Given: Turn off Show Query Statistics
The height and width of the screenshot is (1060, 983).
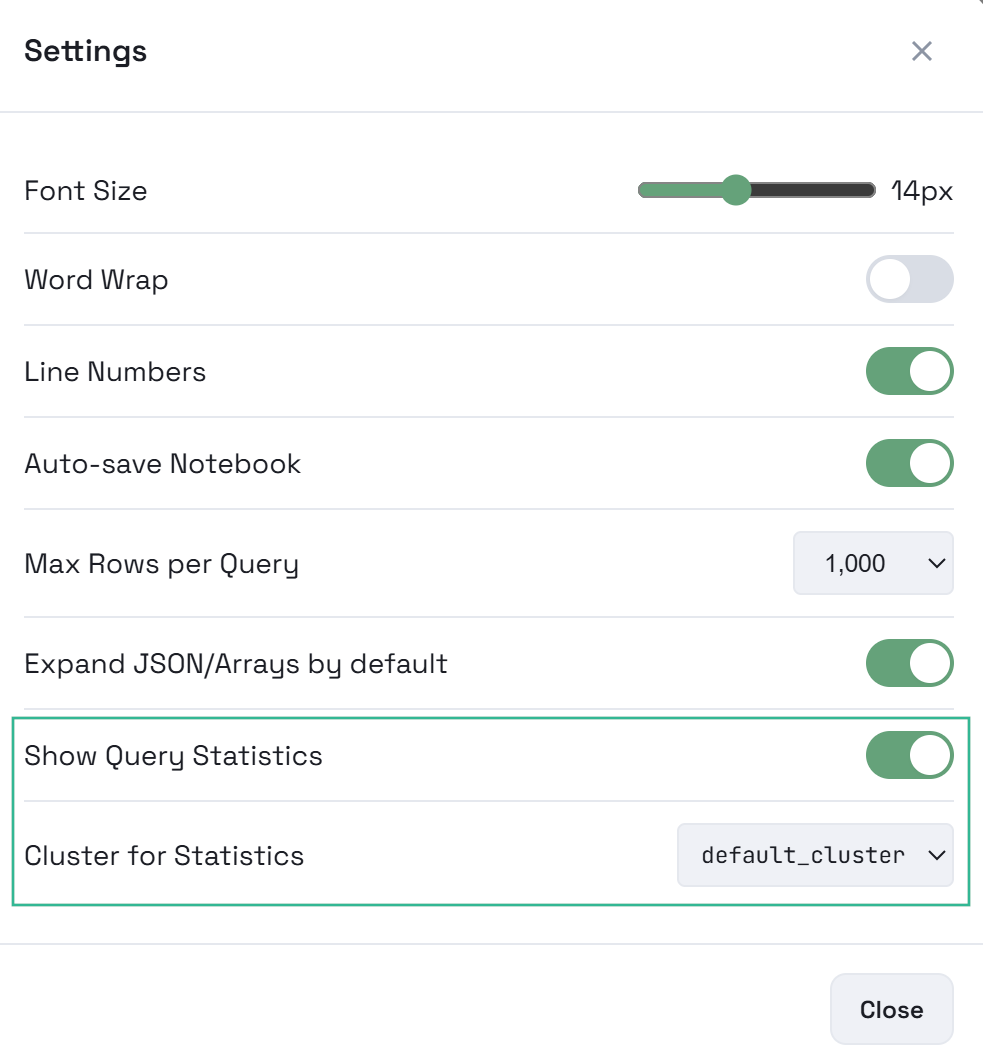Looking at the screenshot, I should 909,755.
